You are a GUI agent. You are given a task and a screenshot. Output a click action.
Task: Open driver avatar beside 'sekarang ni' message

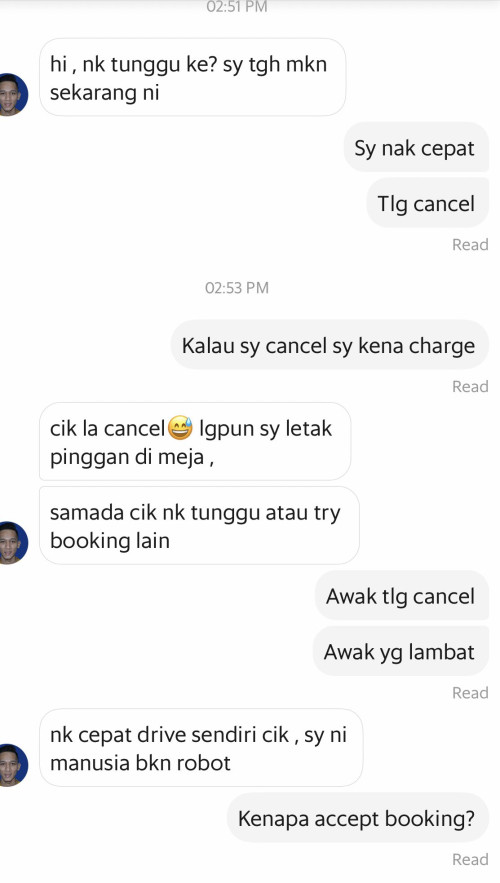12,95
